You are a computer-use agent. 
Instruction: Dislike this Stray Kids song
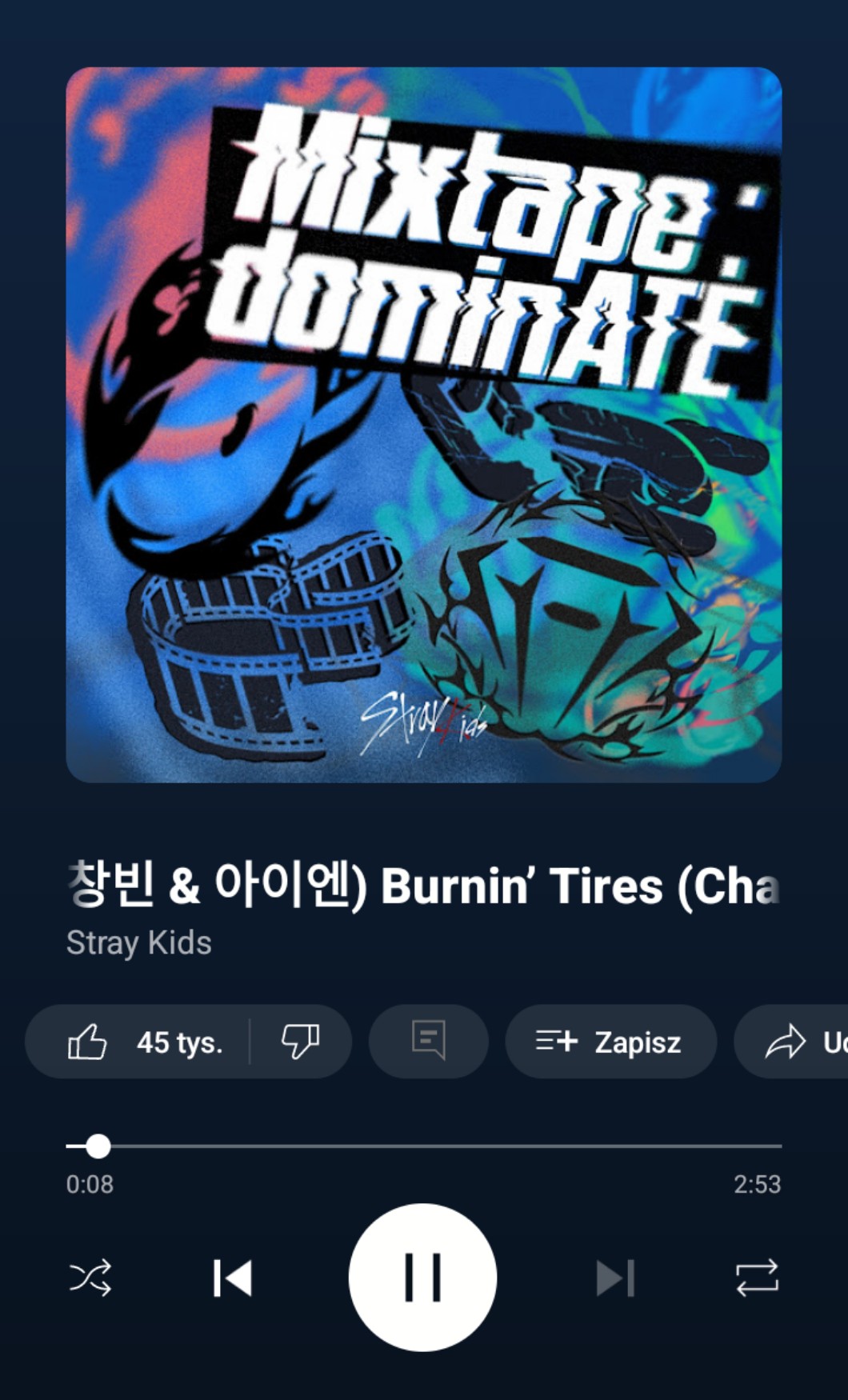300,1042
